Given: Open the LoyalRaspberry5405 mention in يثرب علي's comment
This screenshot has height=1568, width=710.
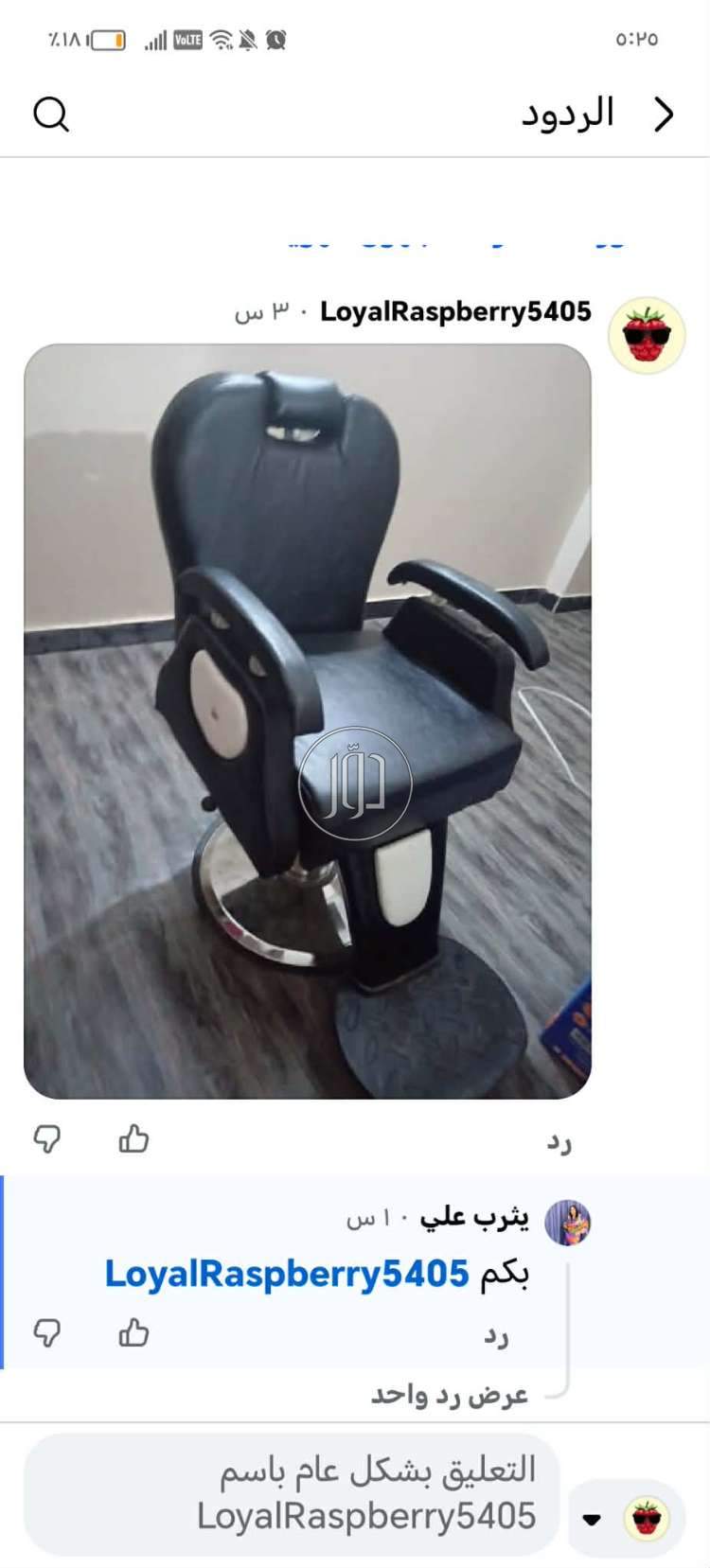Looking at the screenshot, I should (287, 1274).
